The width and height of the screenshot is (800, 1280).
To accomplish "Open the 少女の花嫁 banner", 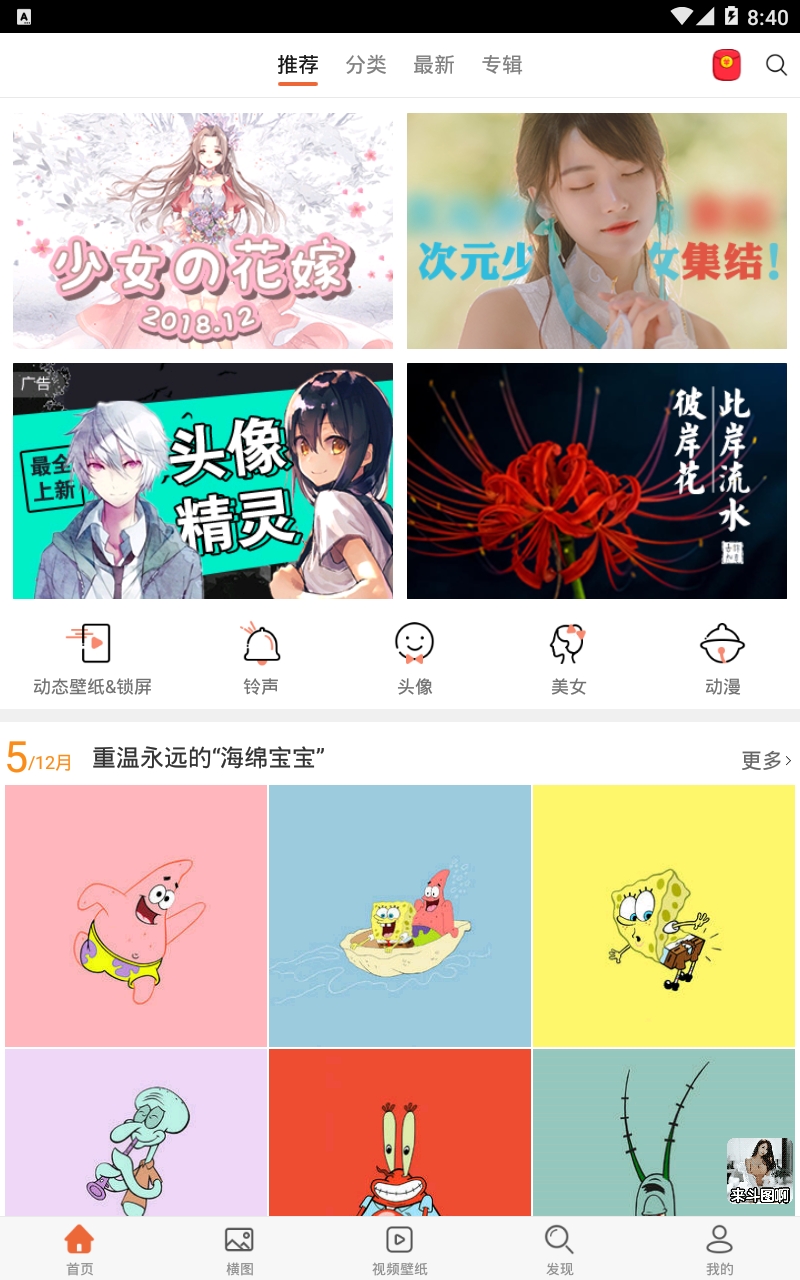I will tap(203, 231).
